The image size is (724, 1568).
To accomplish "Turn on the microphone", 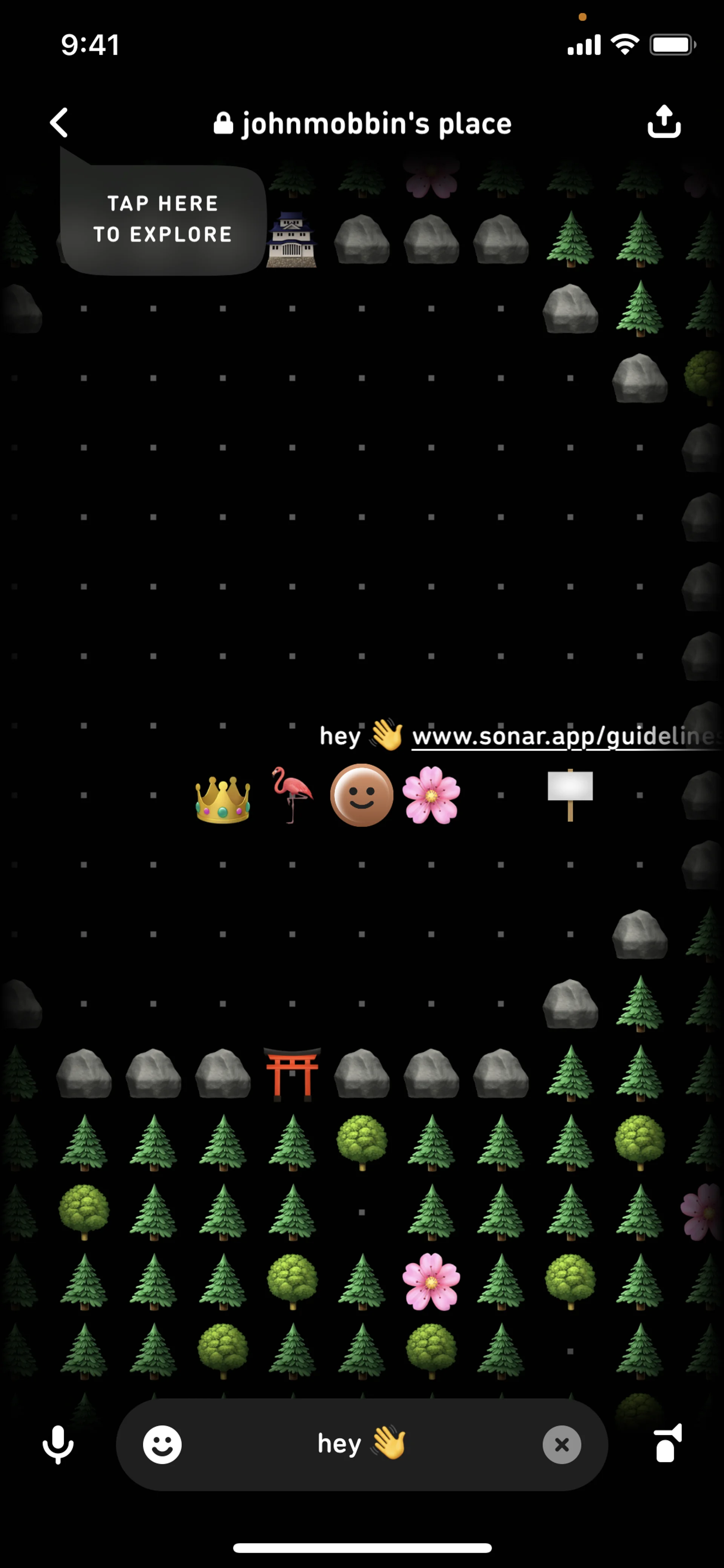I will (58, 1444).
